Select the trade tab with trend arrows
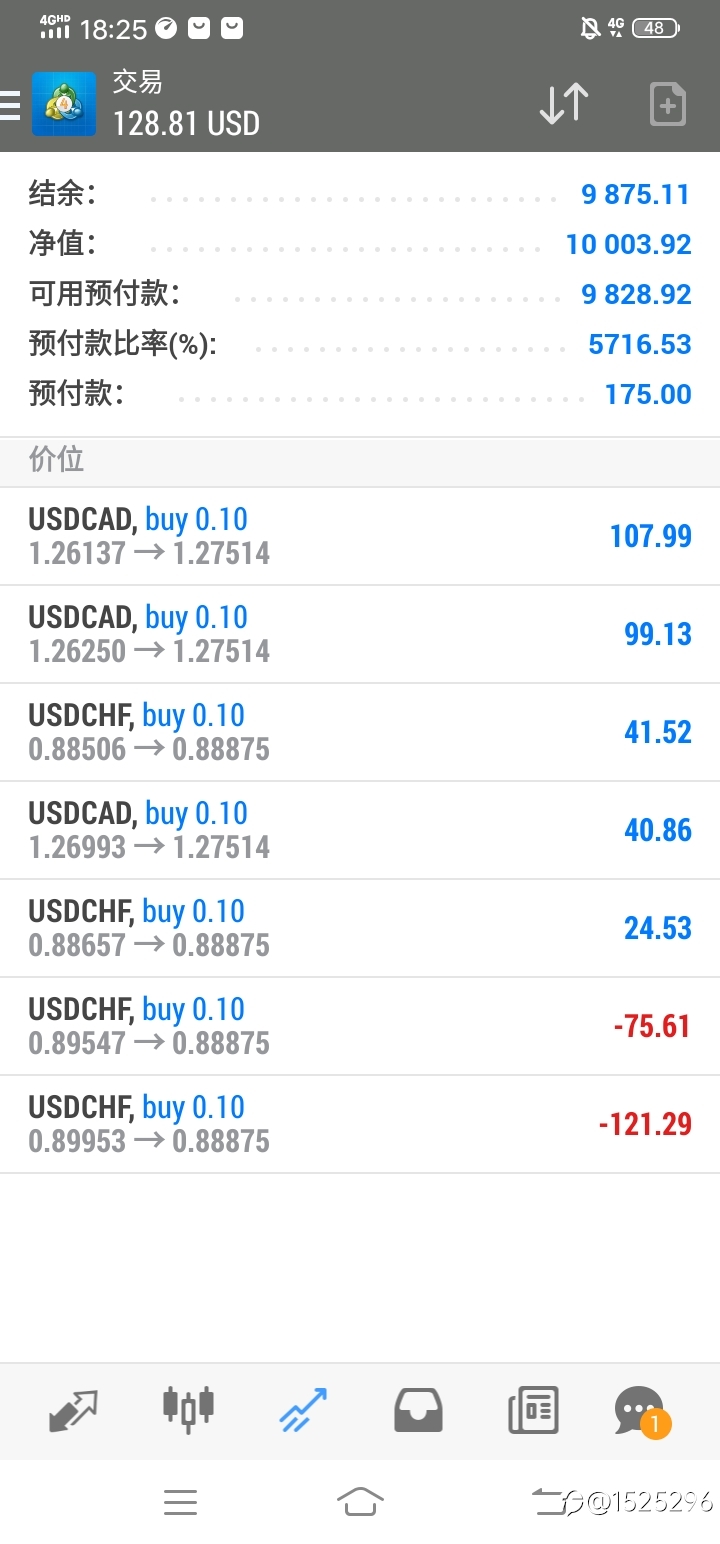The width and height of the screenshot is (720, 1544). [x=303, y=1410]
